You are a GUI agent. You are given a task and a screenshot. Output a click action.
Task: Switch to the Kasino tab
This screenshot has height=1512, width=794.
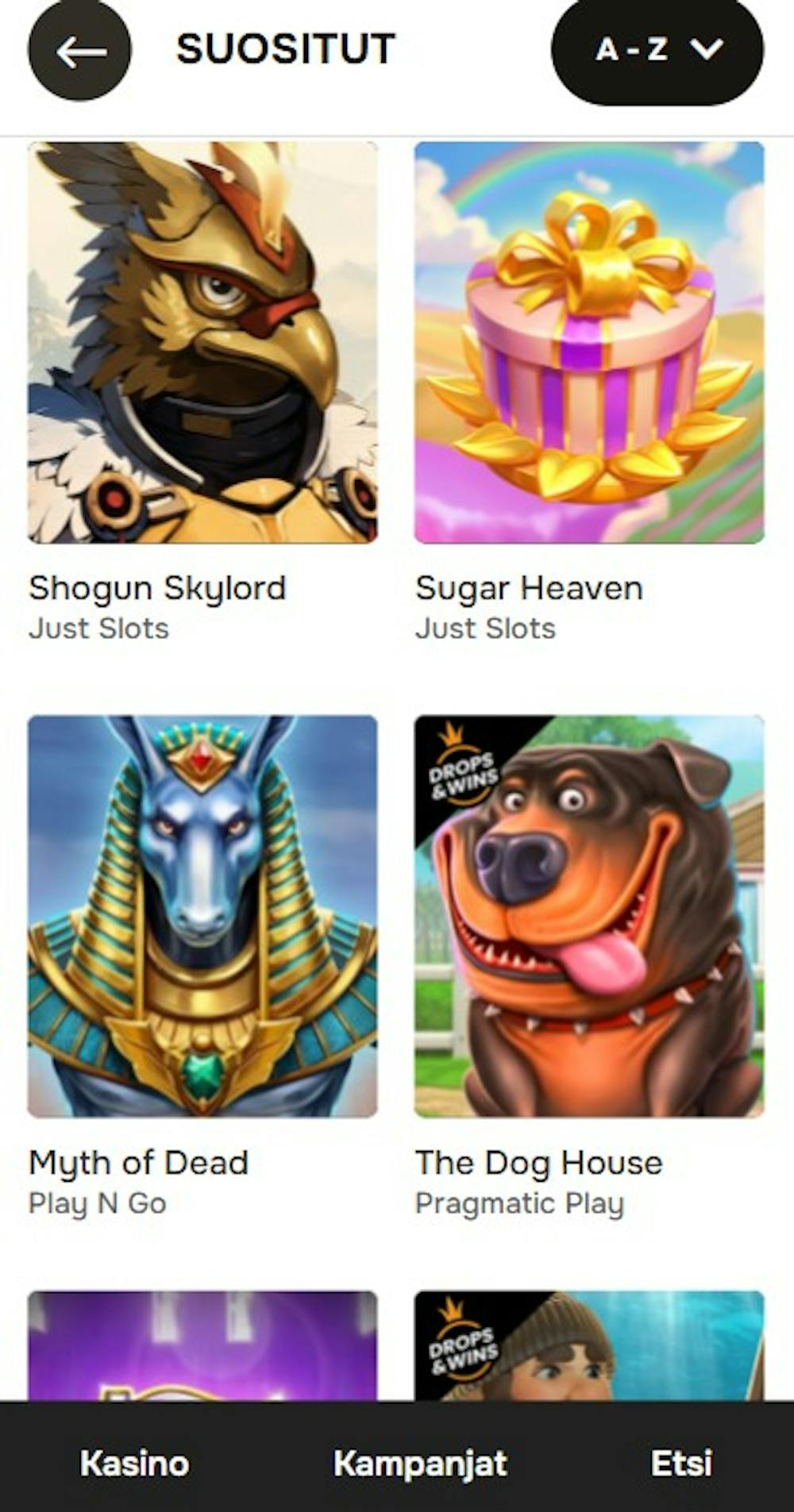click(134, 1463)
